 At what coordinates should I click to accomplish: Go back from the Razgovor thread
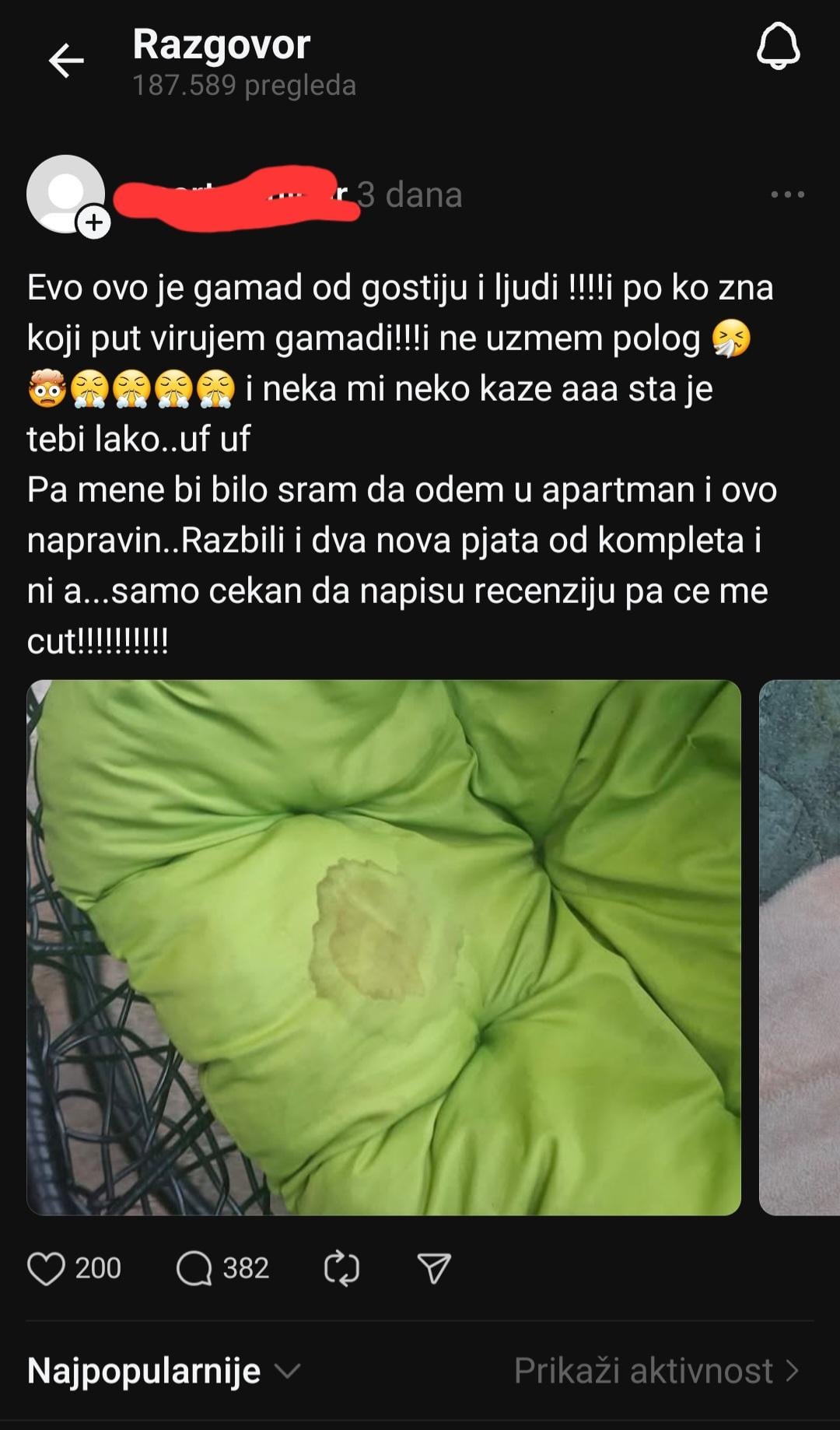click(66, 61)
